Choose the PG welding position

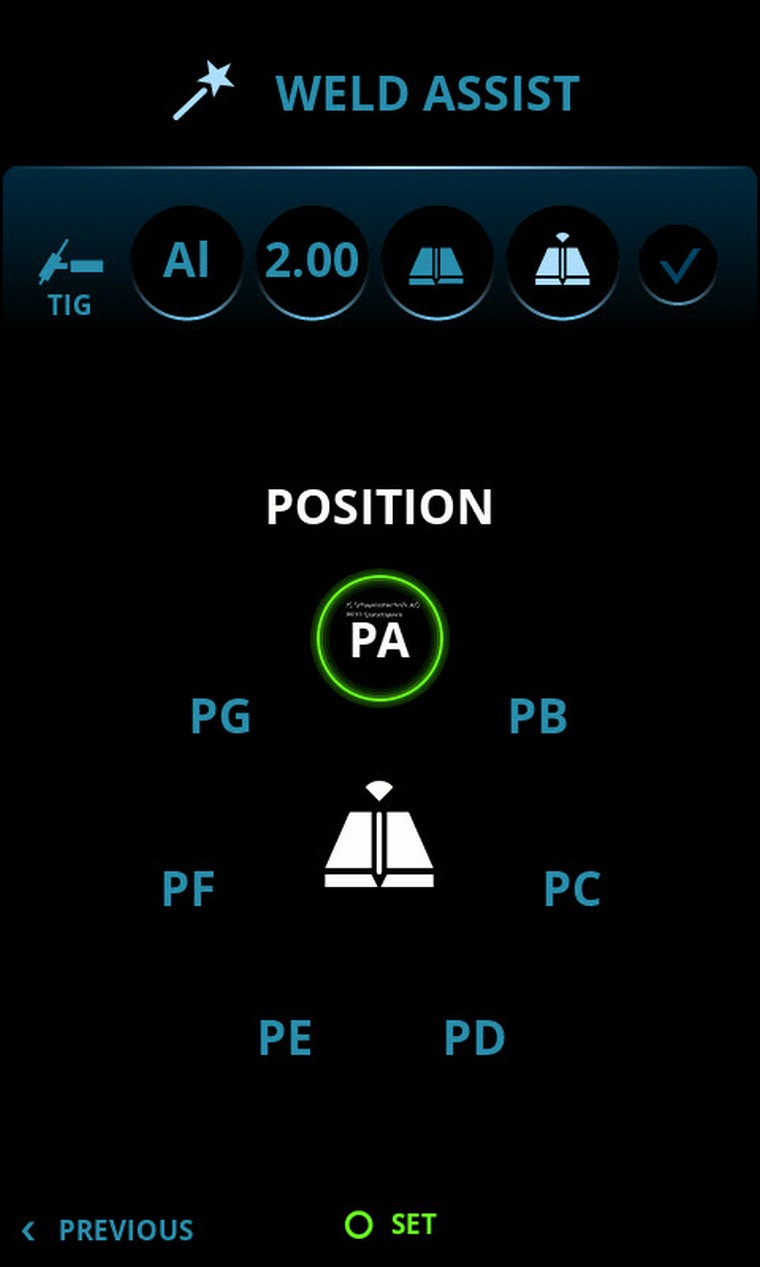point(220,716)
